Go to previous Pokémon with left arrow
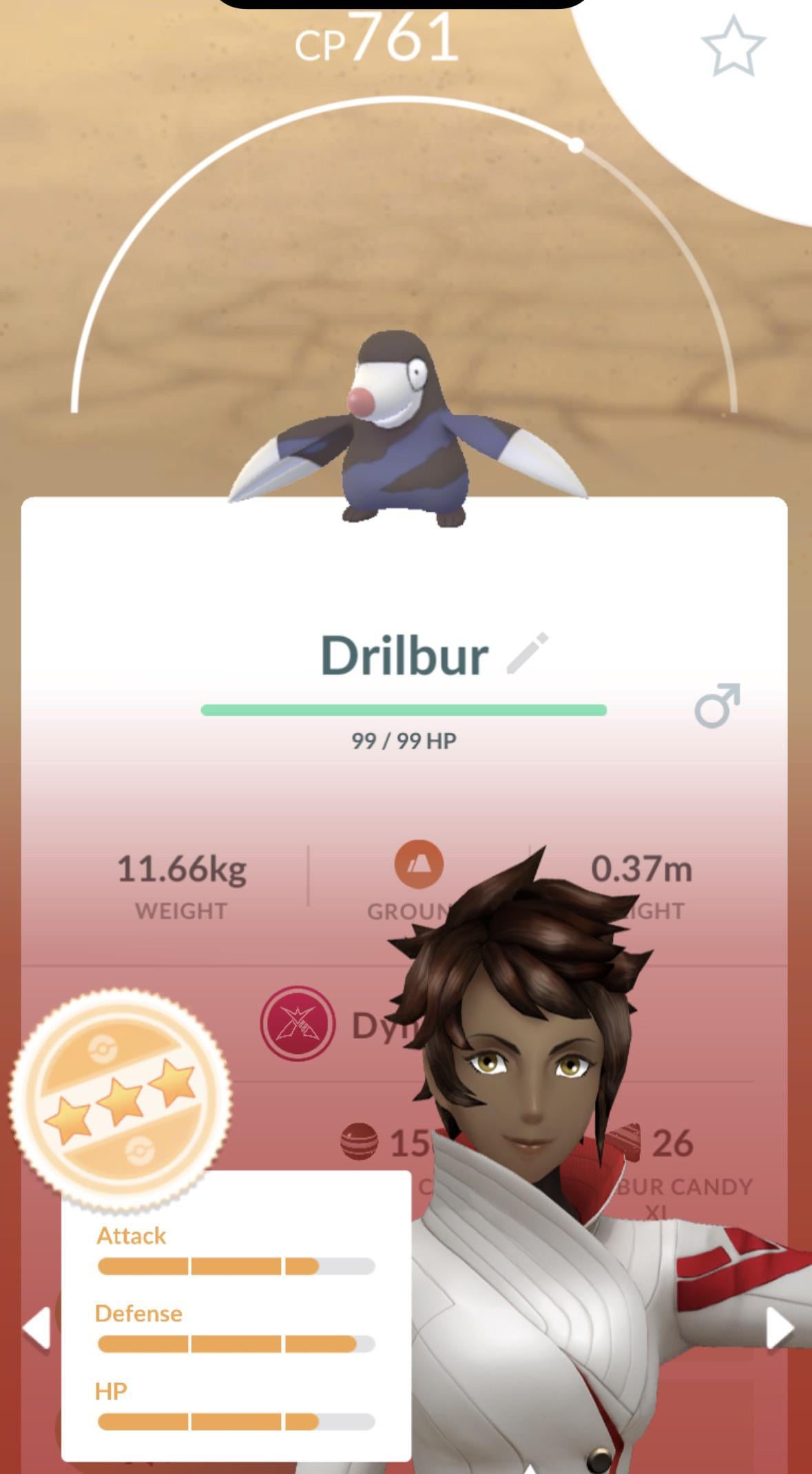 click(37, 1327)
